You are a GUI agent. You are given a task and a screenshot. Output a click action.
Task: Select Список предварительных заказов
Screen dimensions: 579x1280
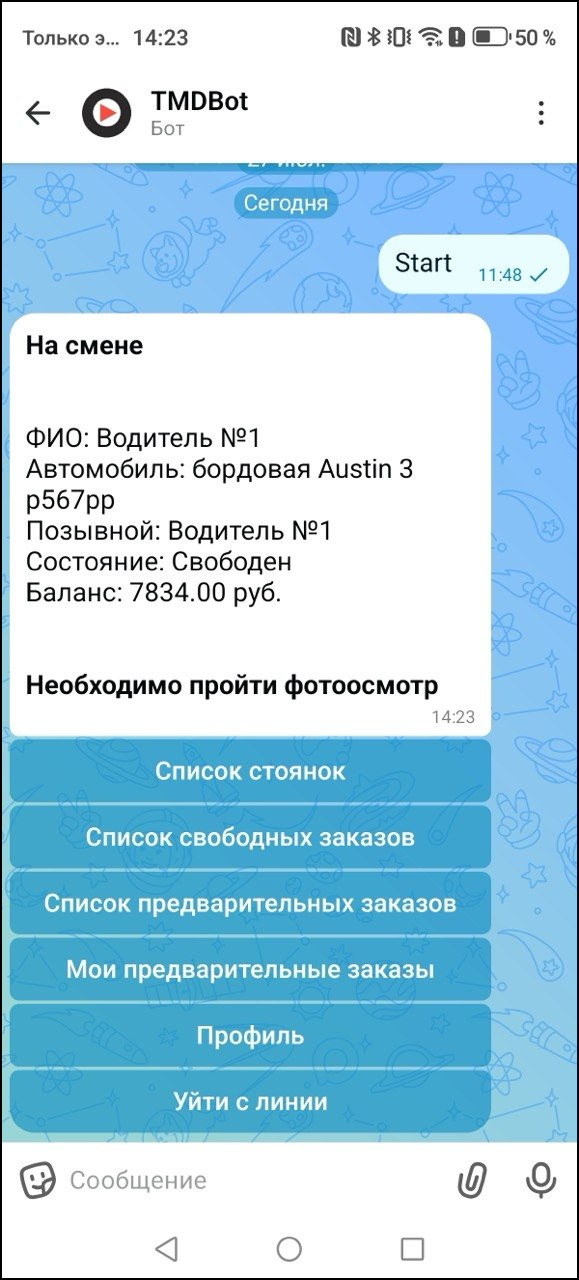[250, 903]
